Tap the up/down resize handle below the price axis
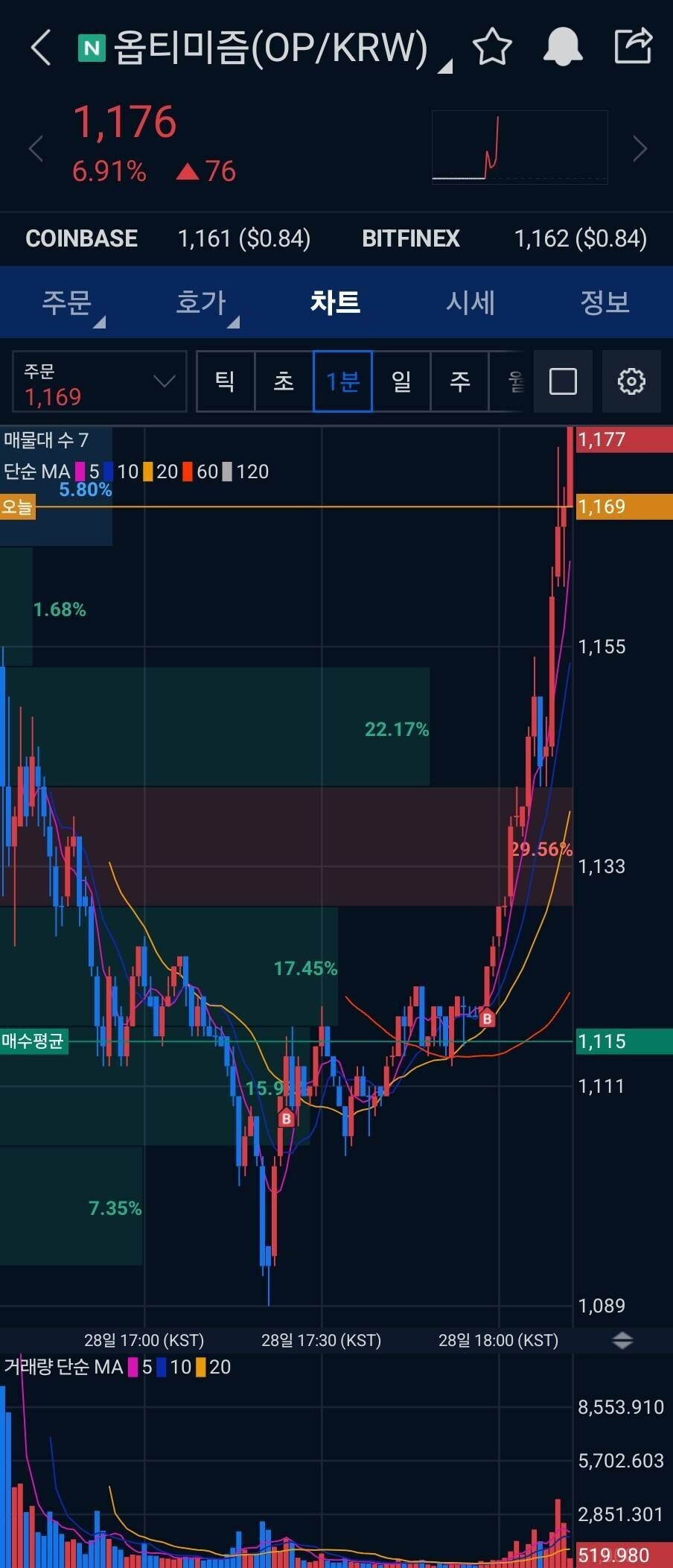 point(622,1341)
